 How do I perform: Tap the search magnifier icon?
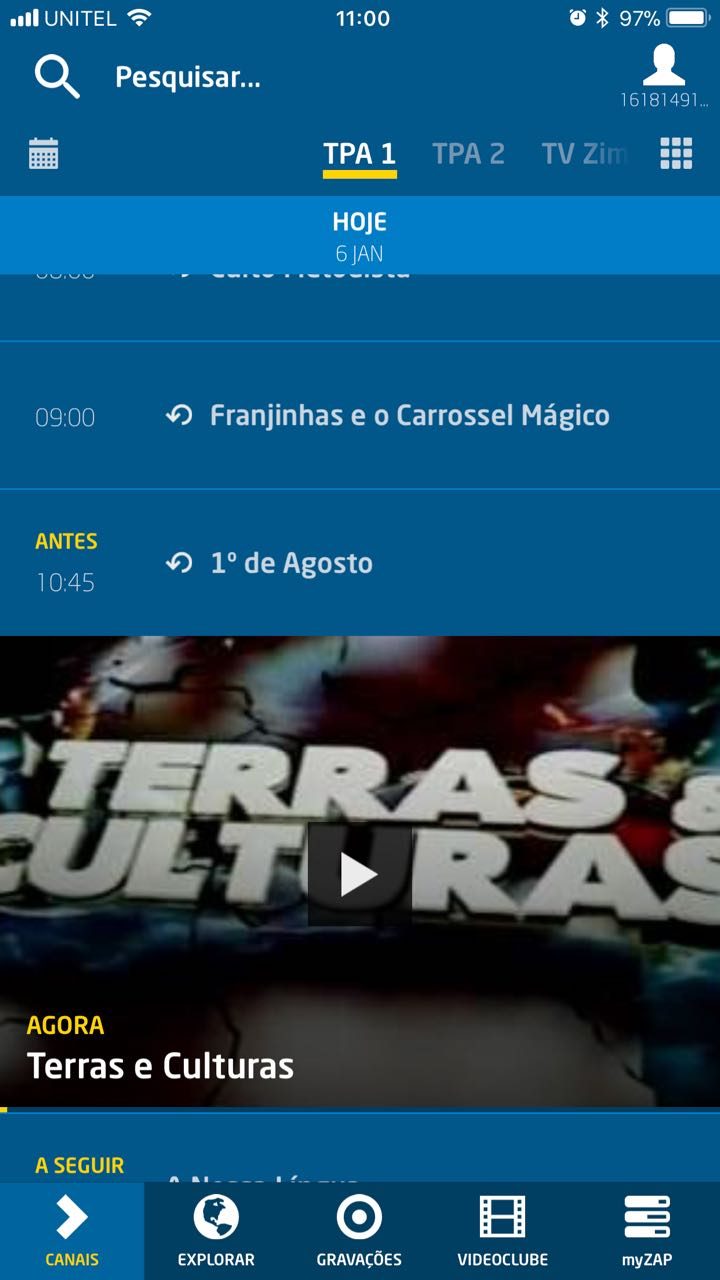(x=57, y=76)
